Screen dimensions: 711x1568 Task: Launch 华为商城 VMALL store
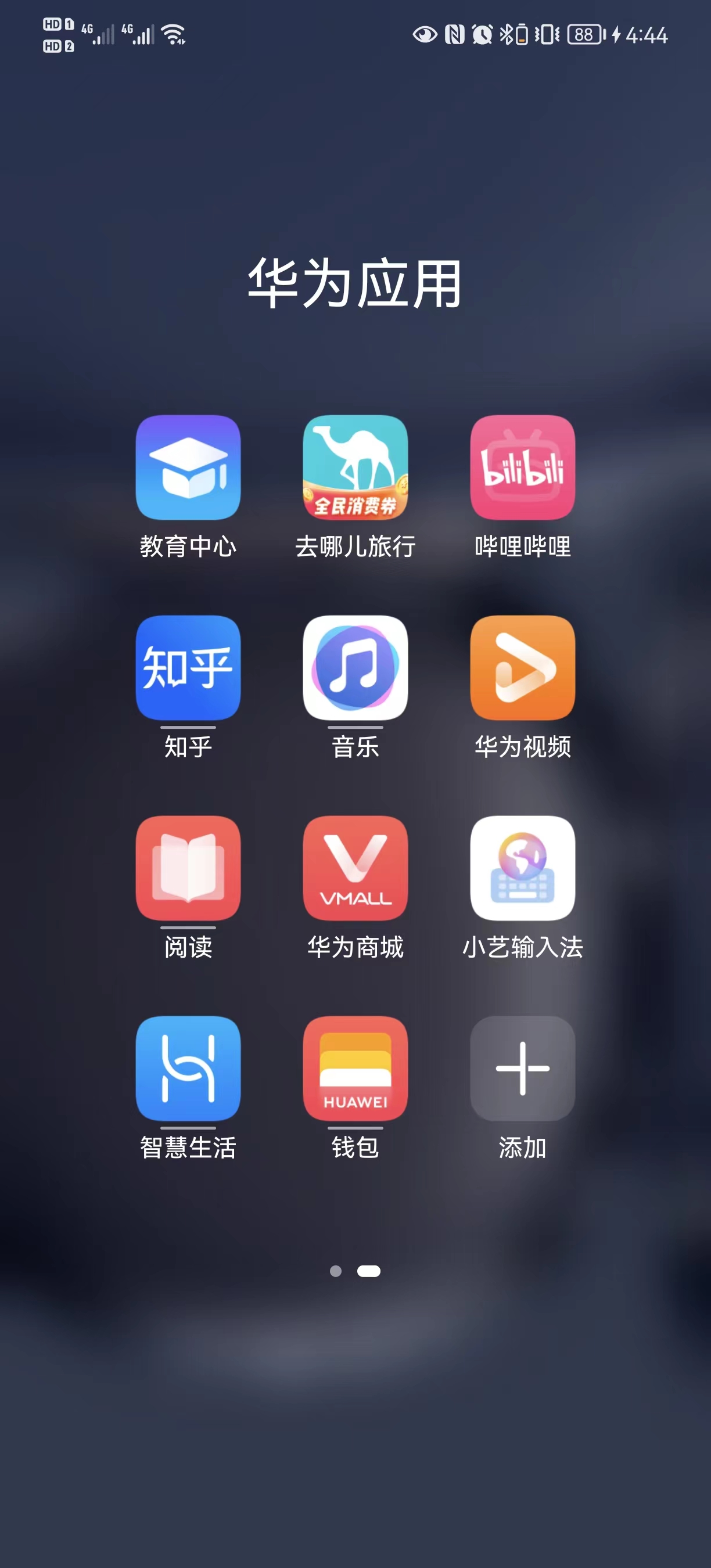coord(355,868)
